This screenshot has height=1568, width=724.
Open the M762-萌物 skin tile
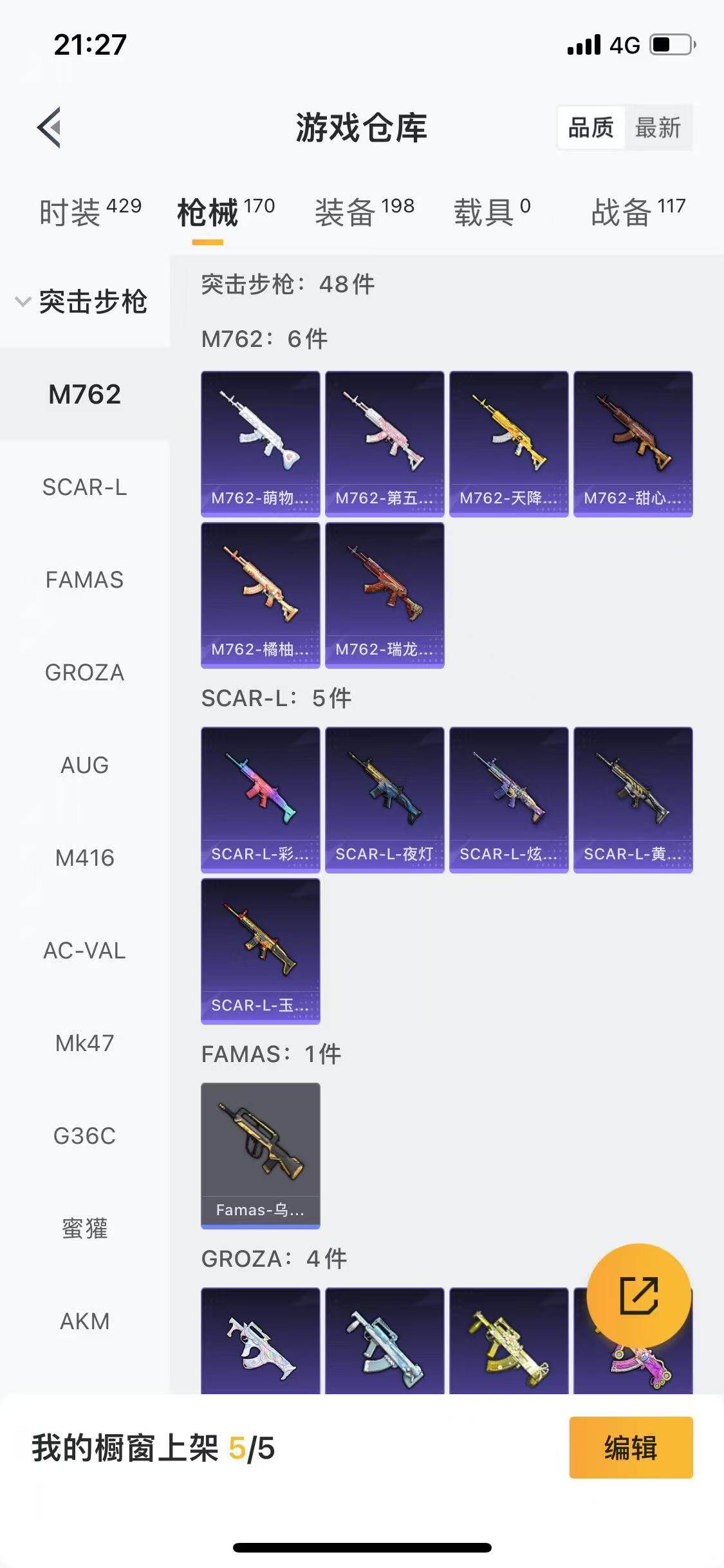pyautogui.click(x=260, y=443)
